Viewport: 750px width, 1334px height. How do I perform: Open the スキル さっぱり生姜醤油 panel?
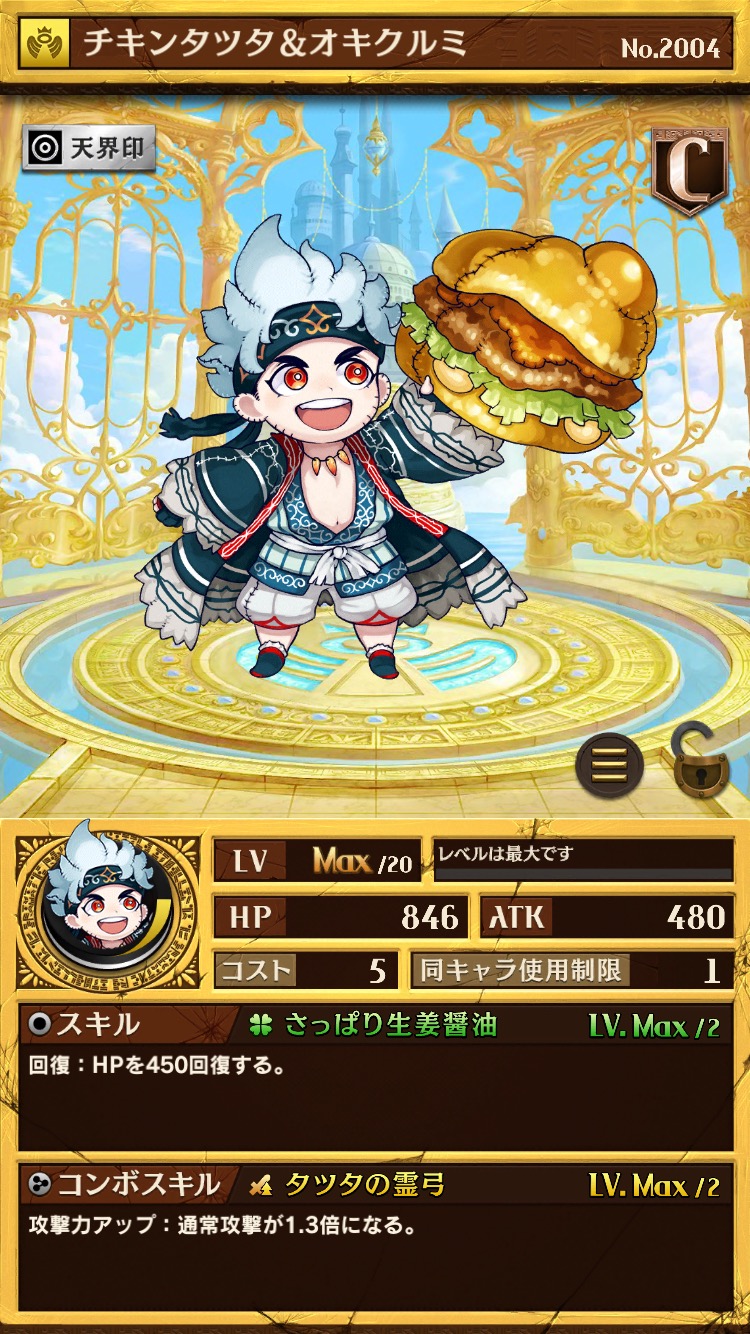pos(375,1078)
